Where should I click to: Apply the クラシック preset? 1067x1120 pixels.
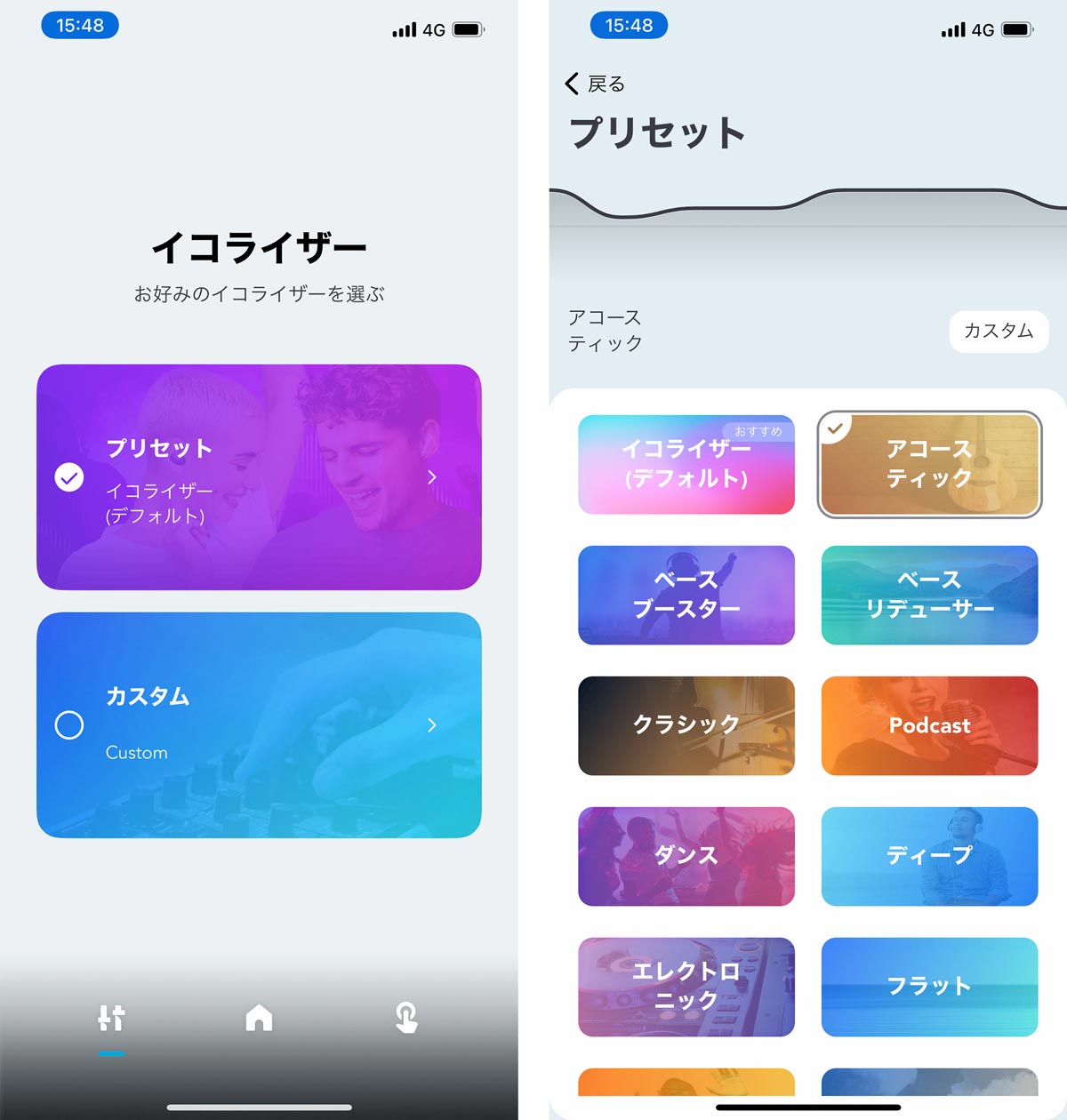[686, 725]
